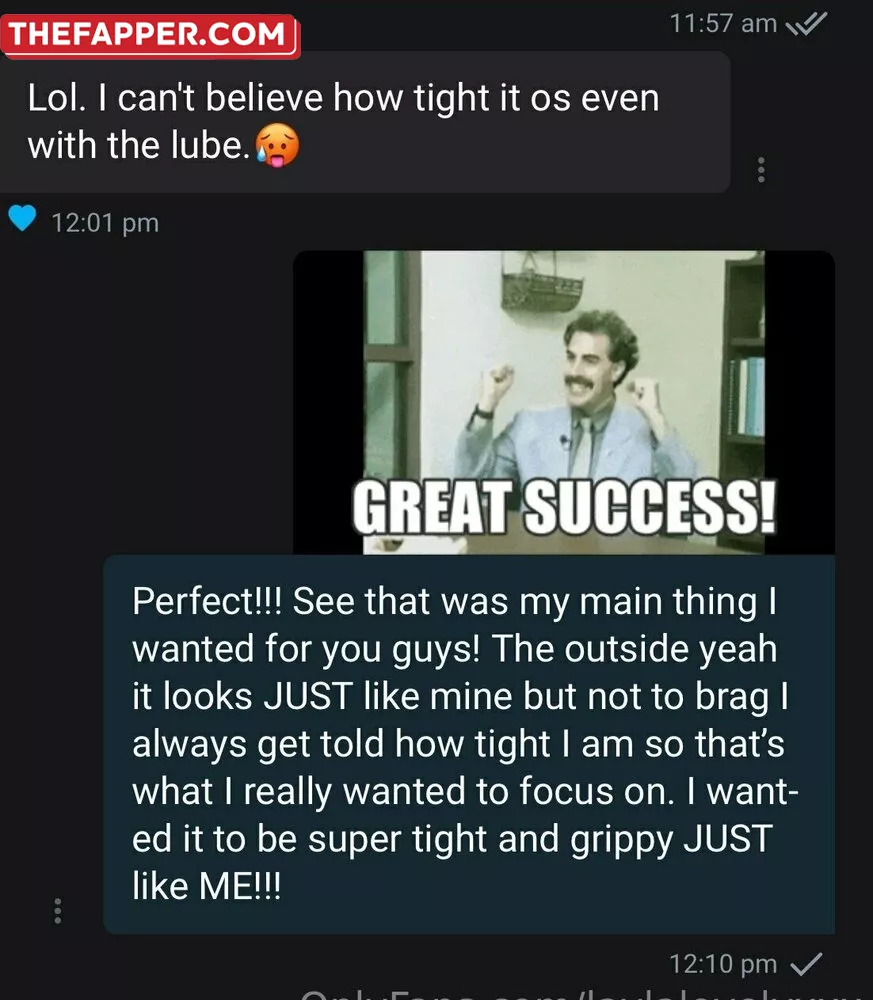The width and height of the screenshot is (873, 1000).
Task: Open the three-dot menu beside the "Perfect!!!" message
Action: tap(58, 911)
